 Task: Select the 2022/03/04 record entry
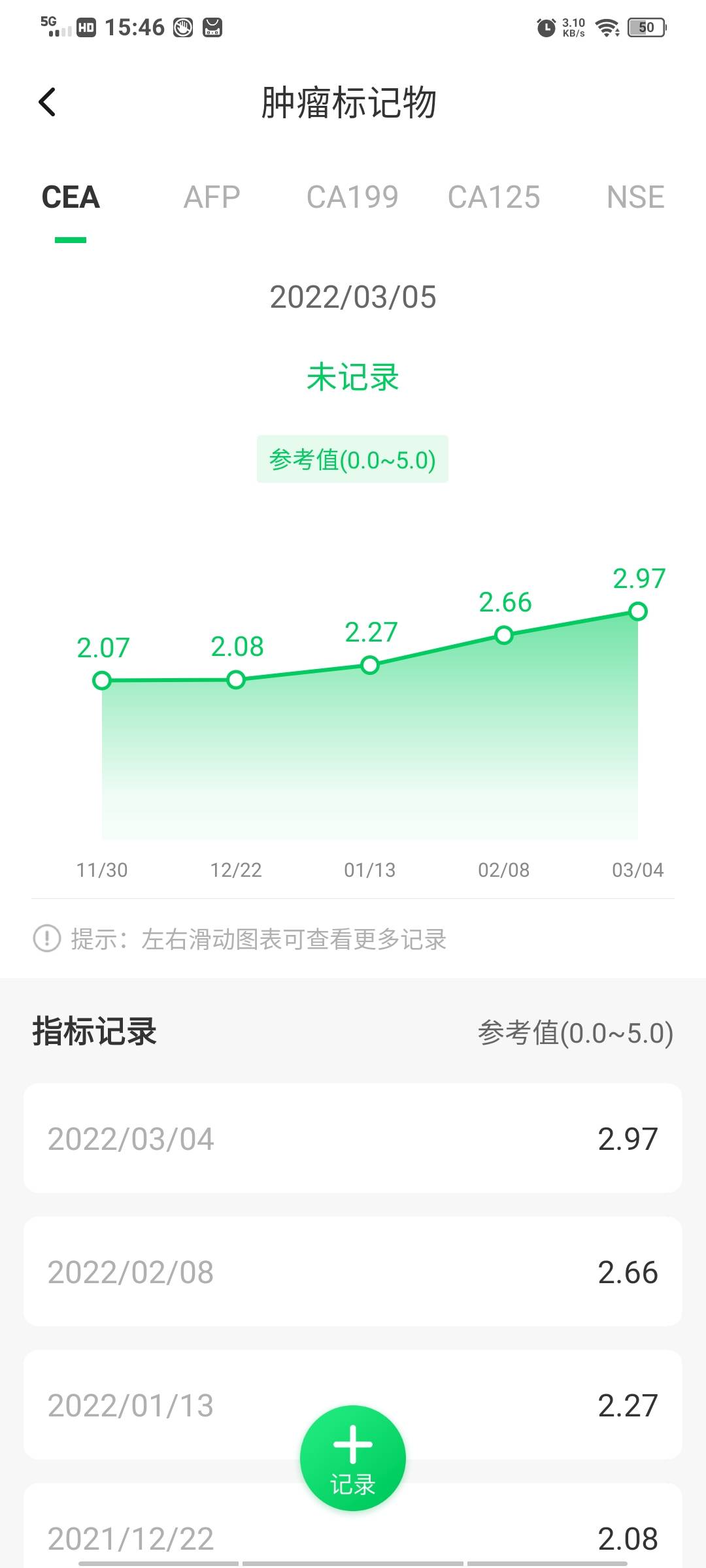click(x=352, y=1139)
